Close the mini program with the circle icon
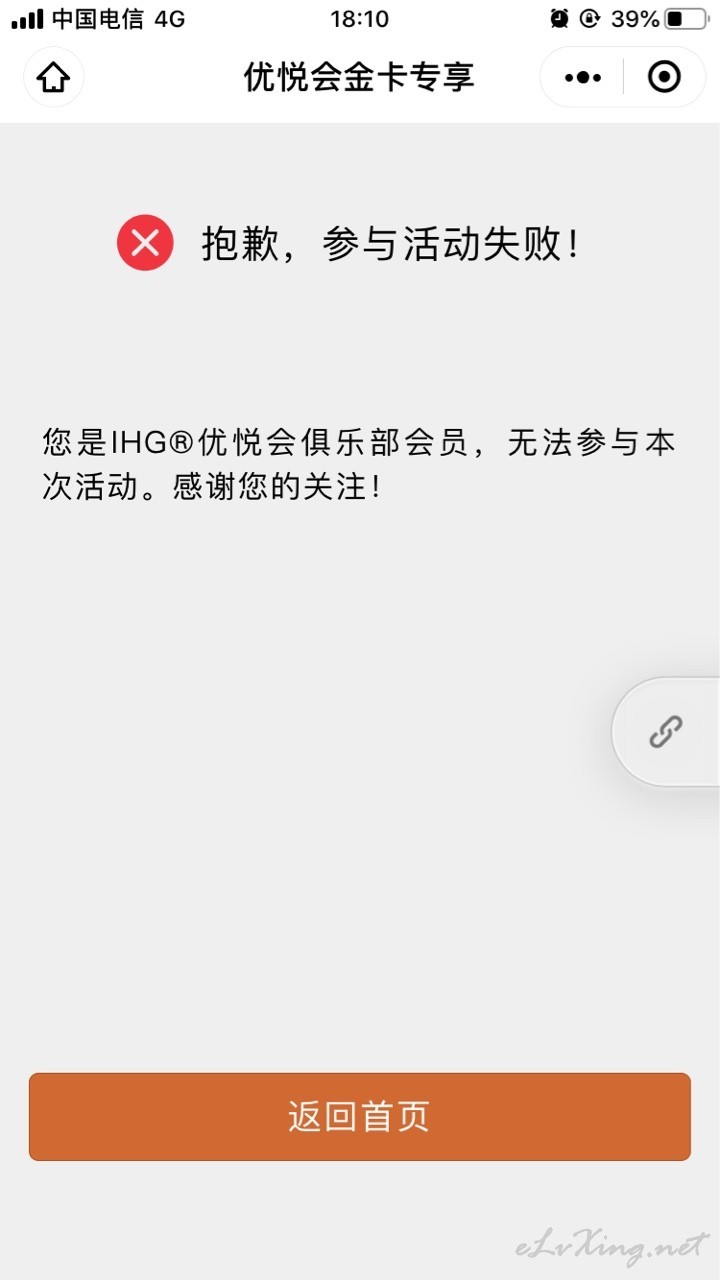Screen dimensions: 720x1280 pyautogui.click(x=664, y=77)
